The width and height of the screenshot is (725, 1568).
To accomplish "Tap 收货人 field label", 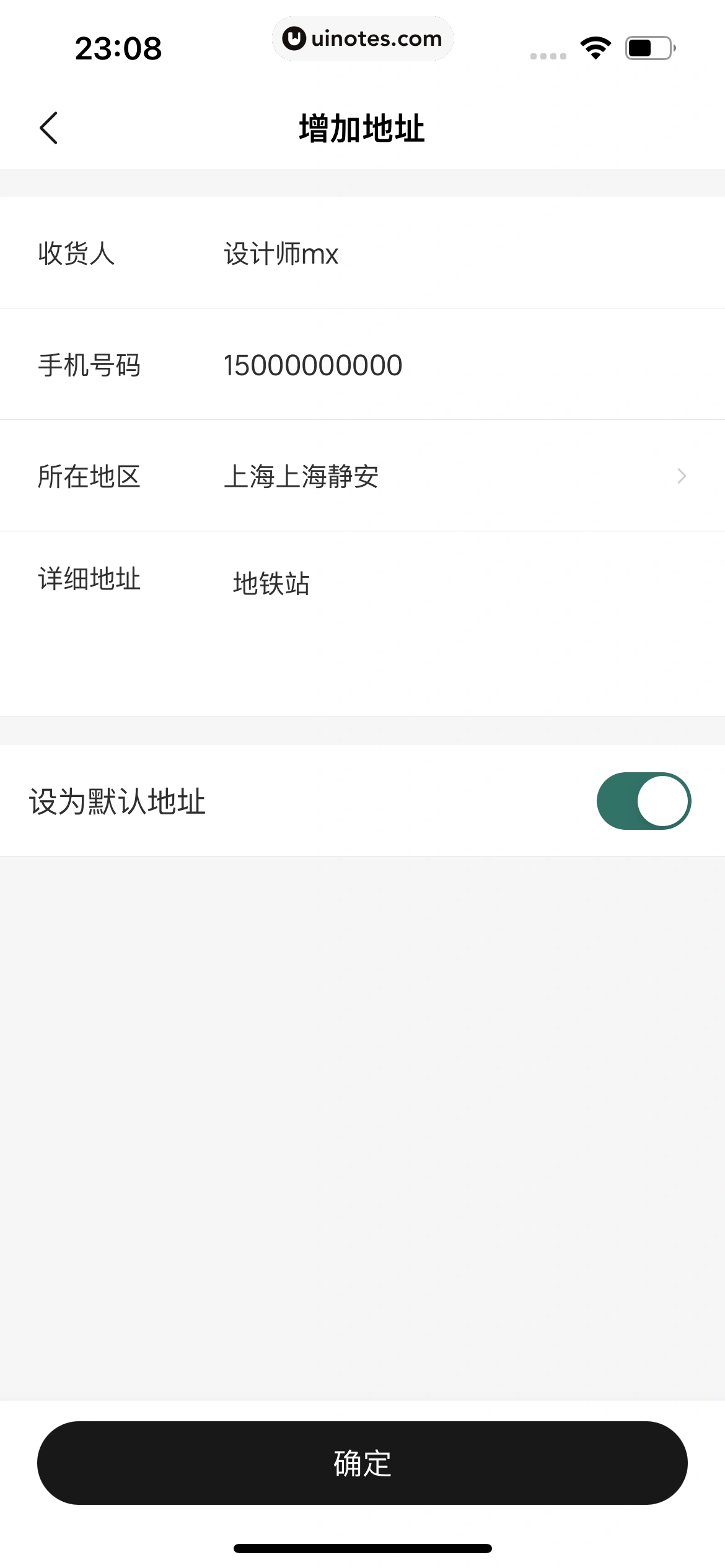I will coord(77,253).
